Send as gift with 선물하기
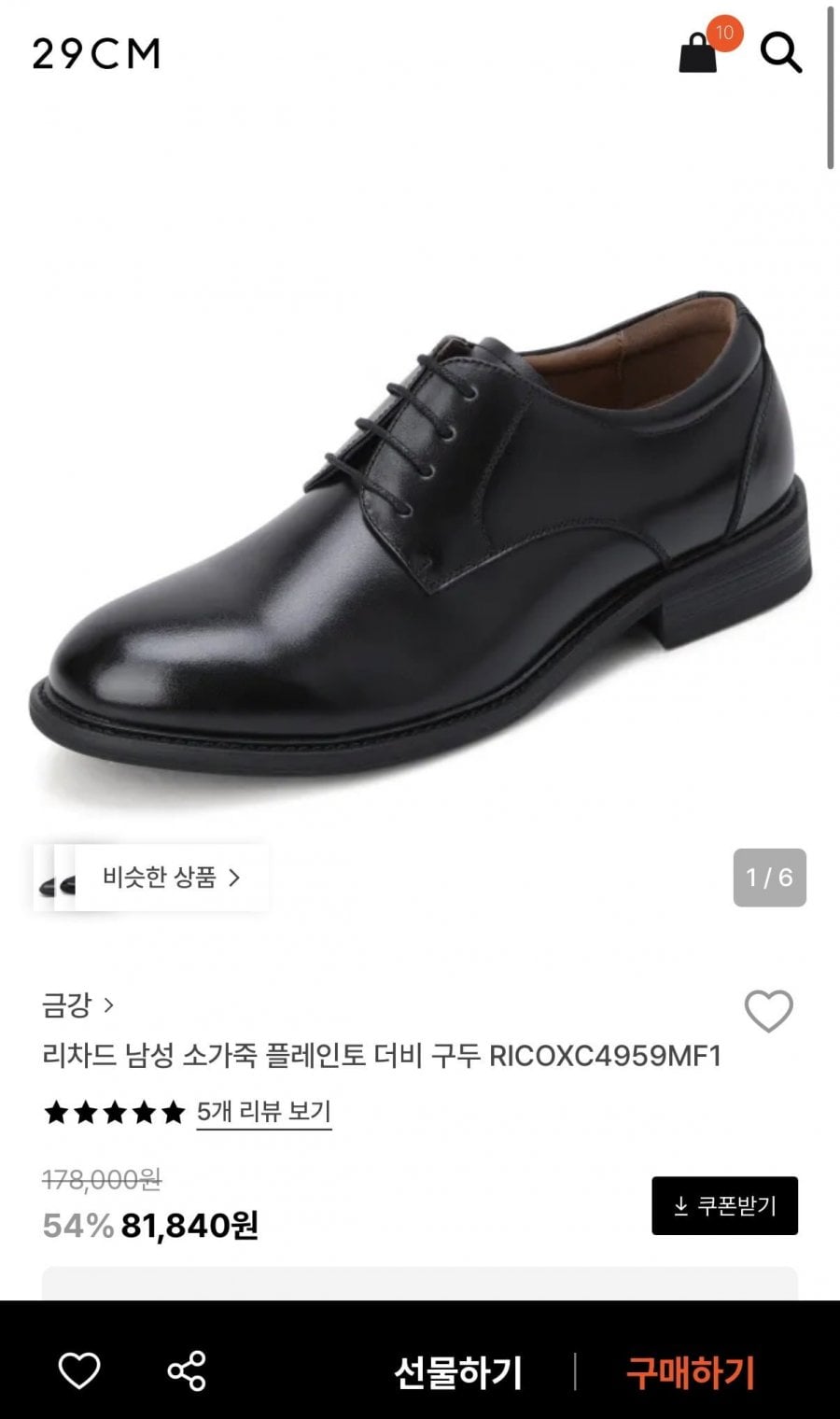 [x=457, y=1372]
